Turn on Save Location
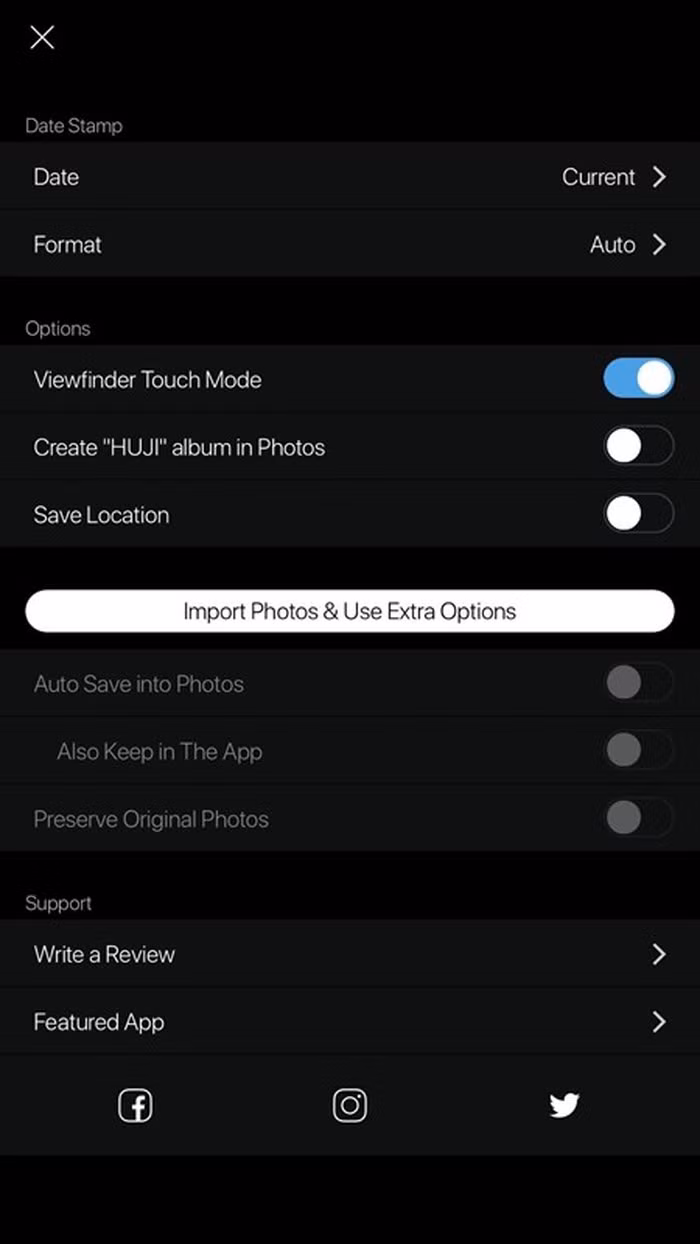Viewport: 700px width, 1244px height. tap(638, 515)
